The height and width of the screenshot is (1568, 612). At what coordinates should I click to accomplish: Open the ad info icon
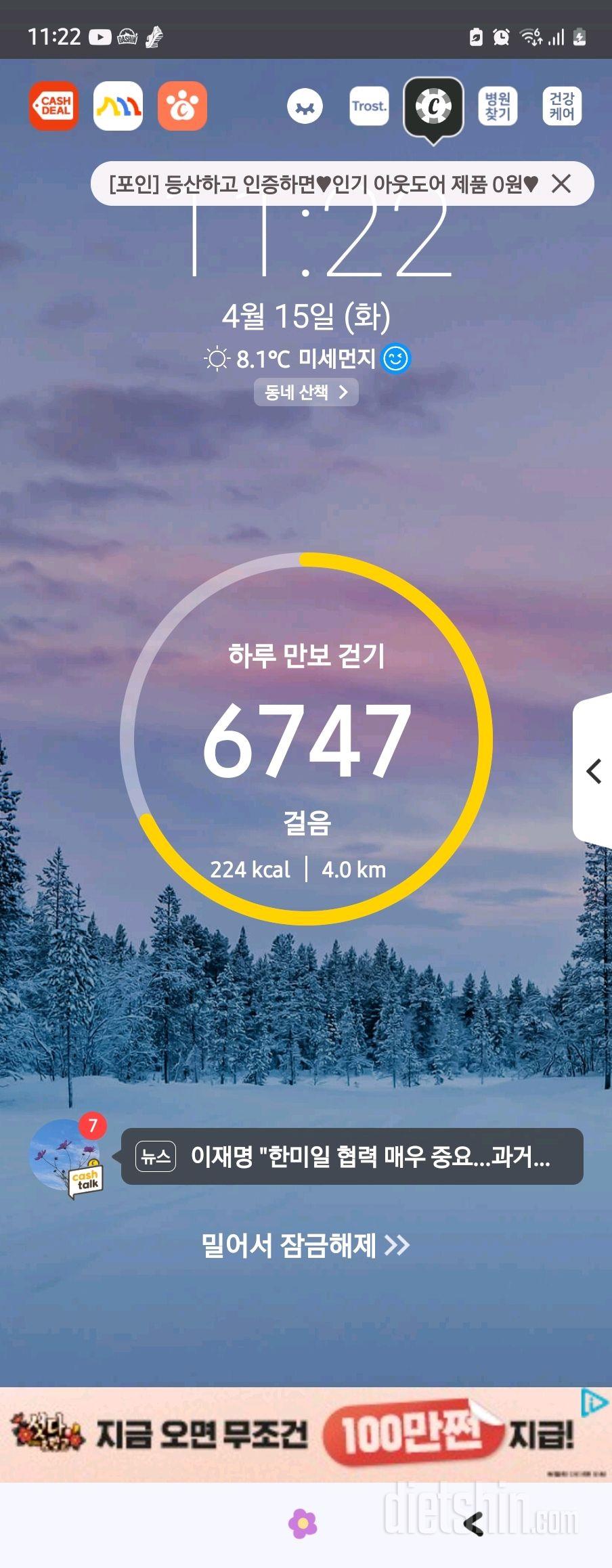point(594,1402)
